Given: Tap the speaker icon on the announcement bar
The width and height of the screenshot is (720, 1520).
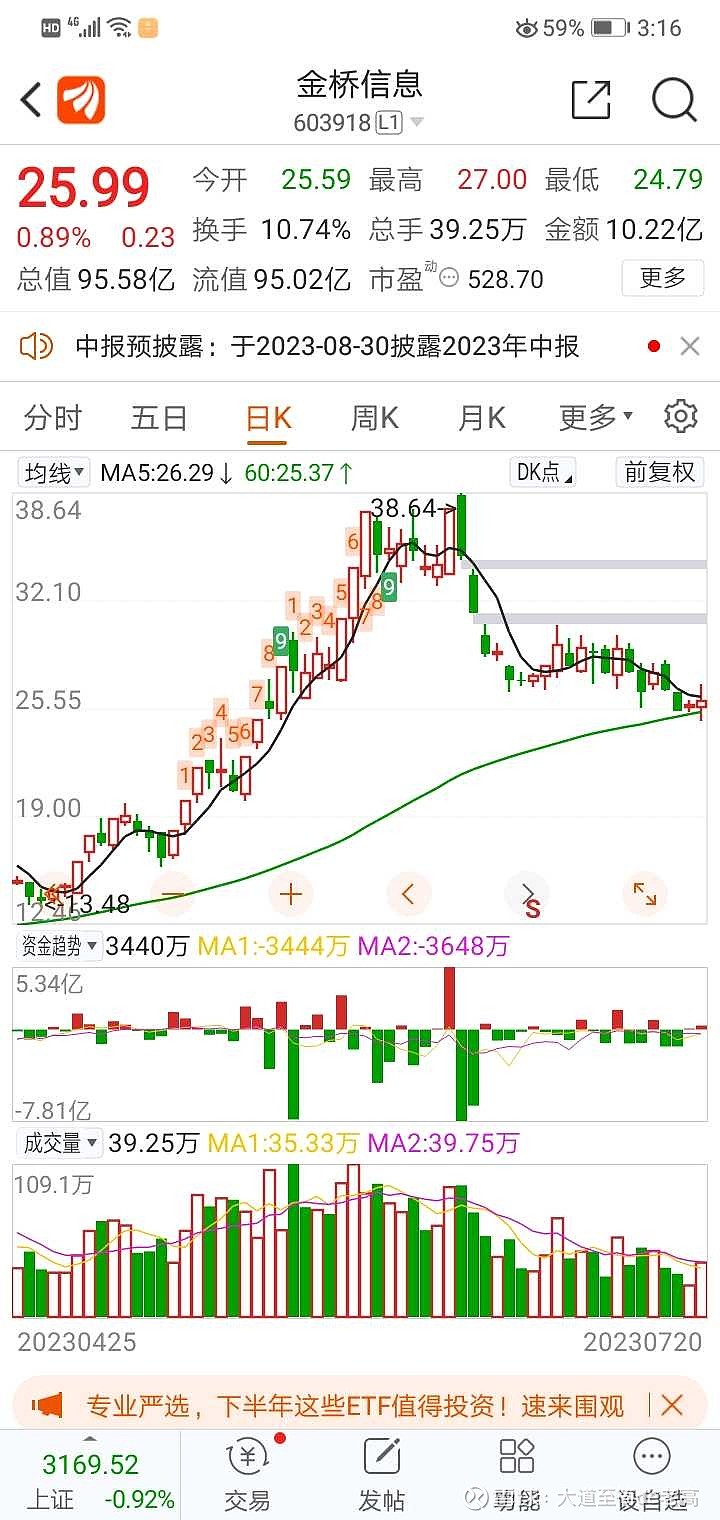Looking at the screenshot, I should coord(39,345).
